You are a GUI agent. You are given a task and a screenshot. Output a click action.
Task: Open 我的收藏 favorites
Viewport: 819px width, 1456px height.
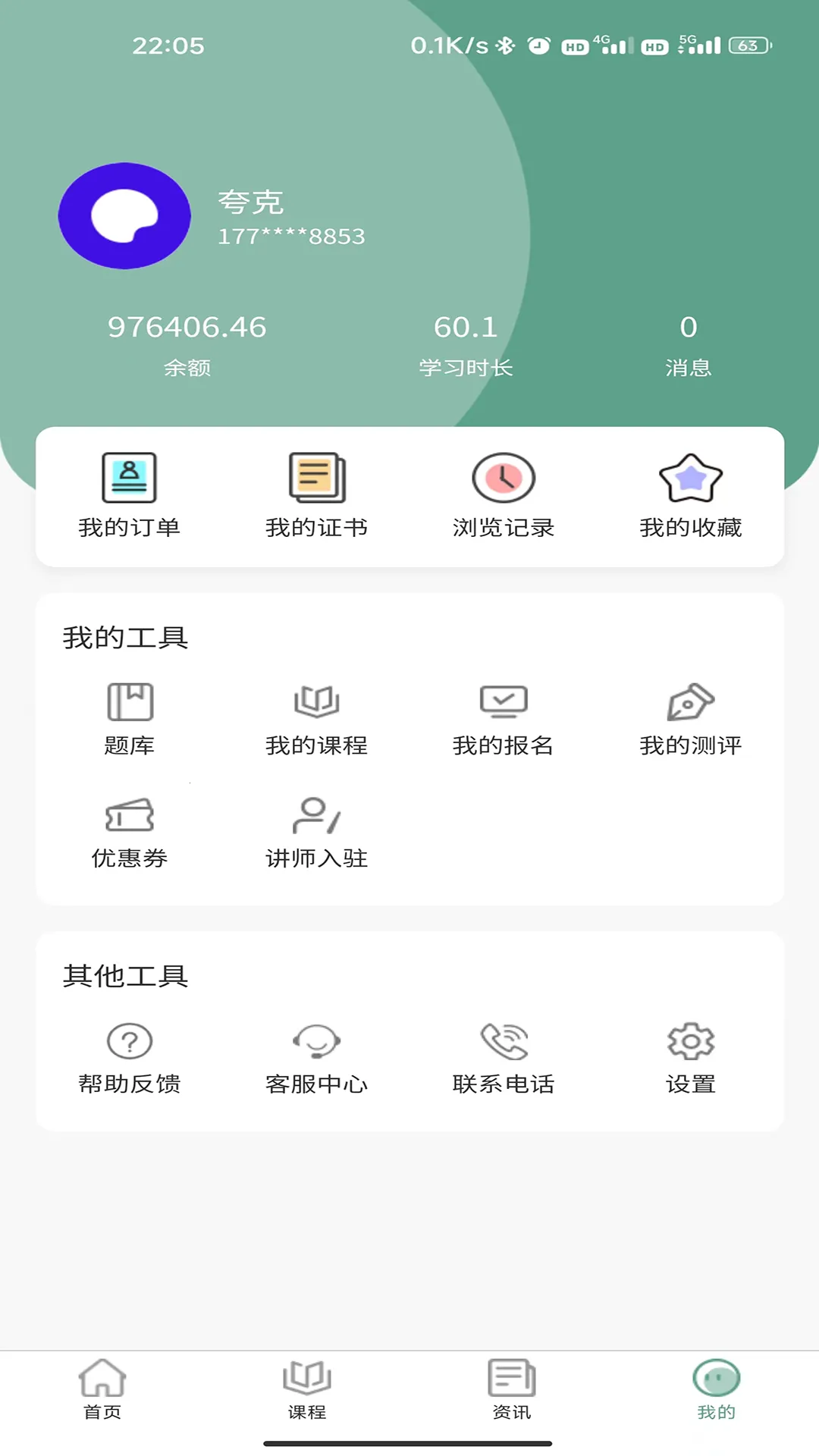(689, 493)
